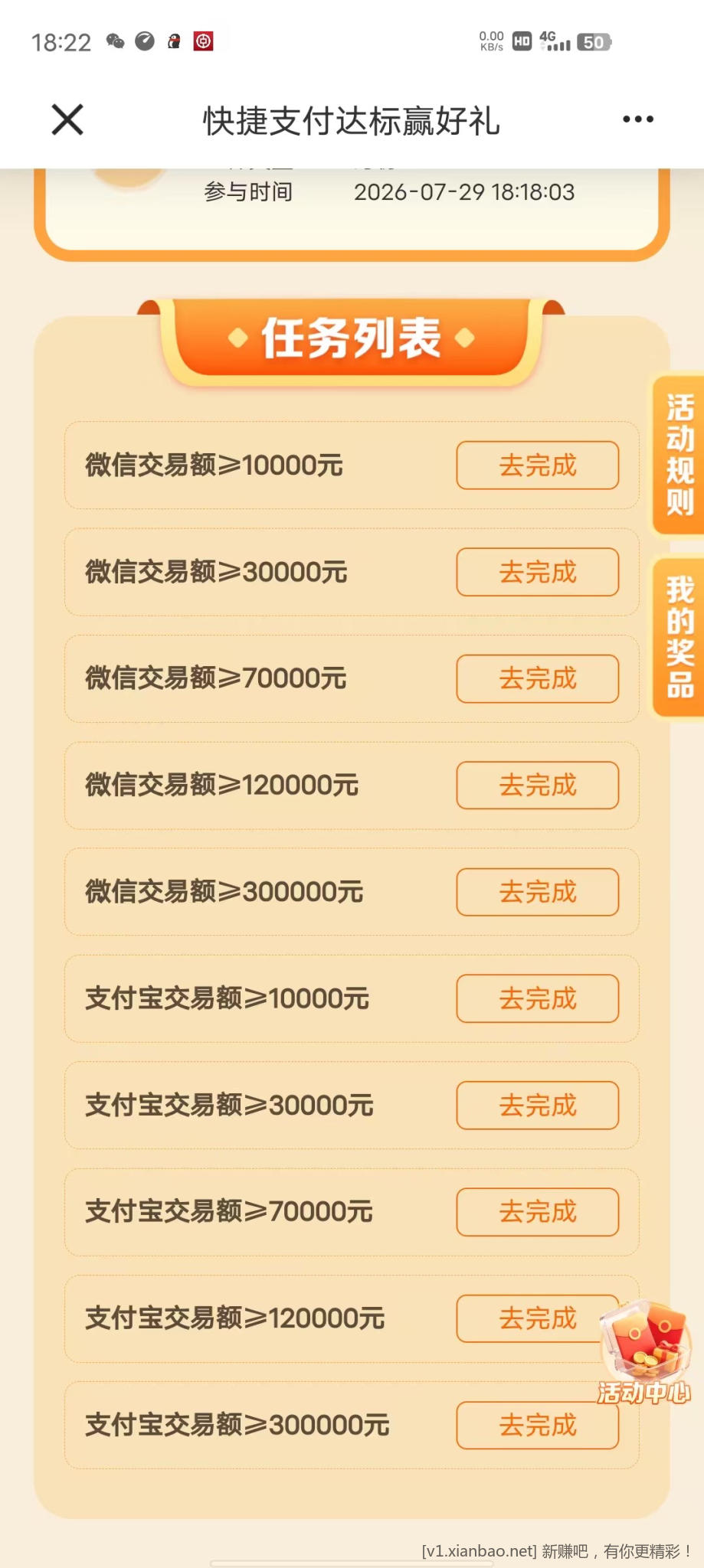
Task: Open the 活动规则 side tab
Action: pyautogui.click(x=678, y=455)
